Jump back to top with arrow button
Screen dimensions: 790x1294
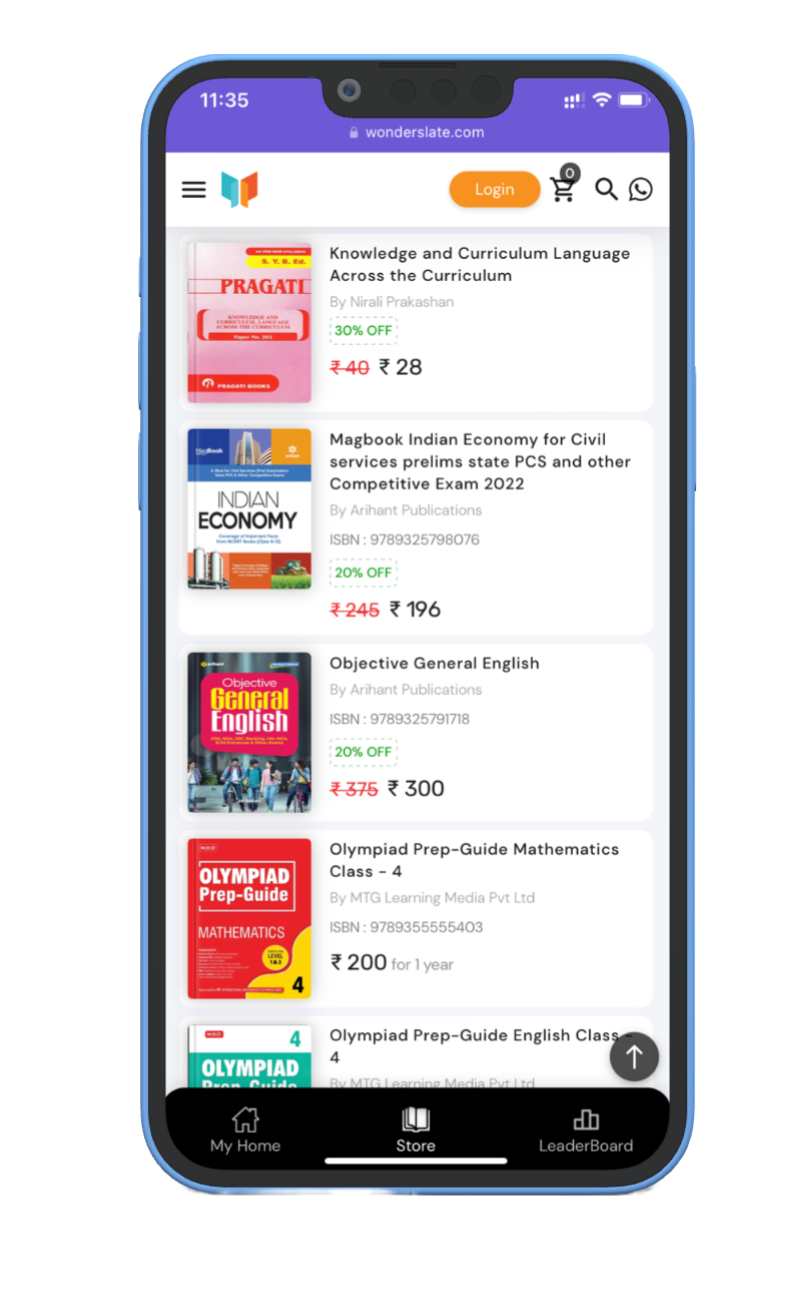click(634, 1057)
